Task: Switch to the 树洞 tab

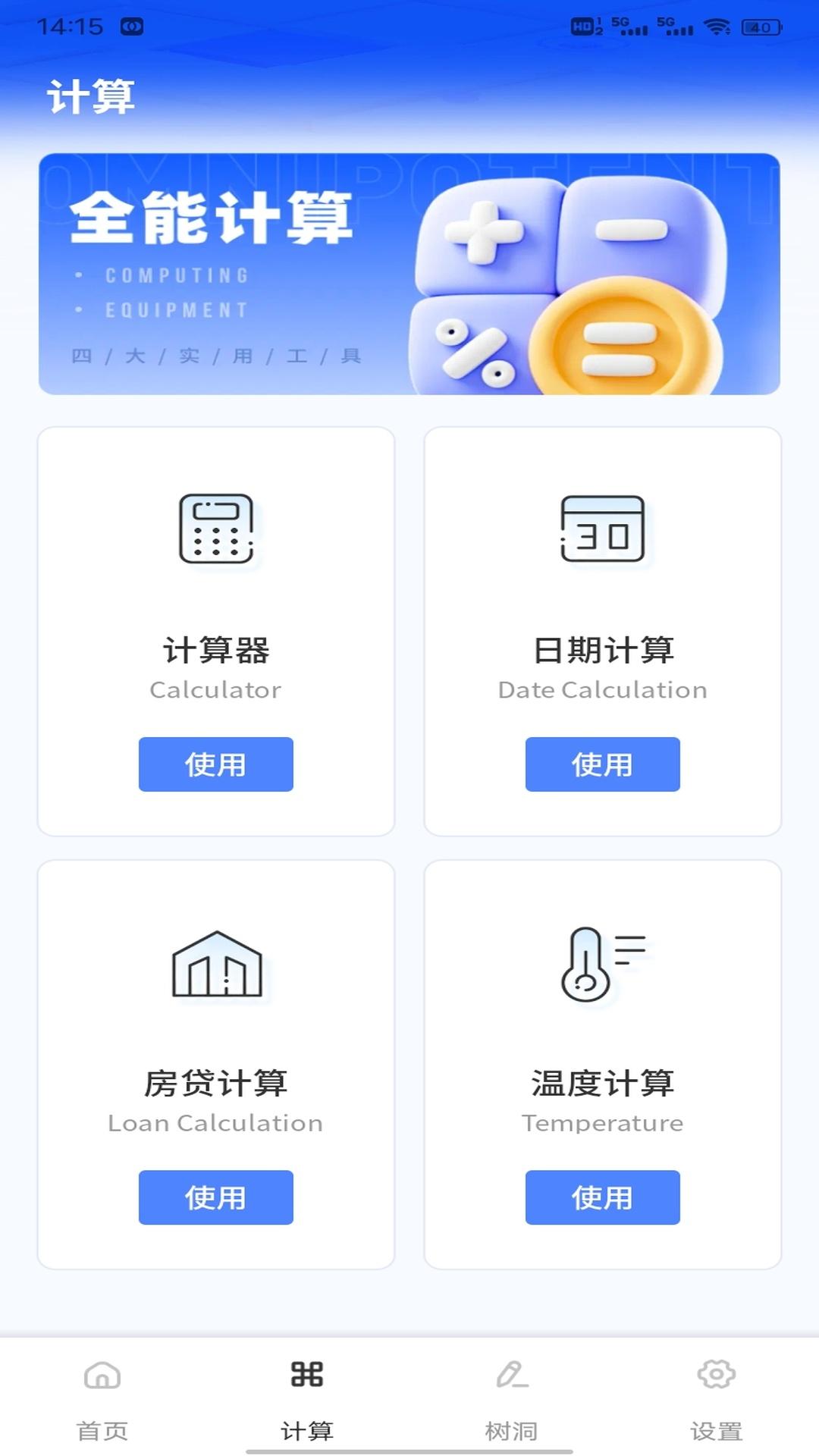Action: (513, 1429)
